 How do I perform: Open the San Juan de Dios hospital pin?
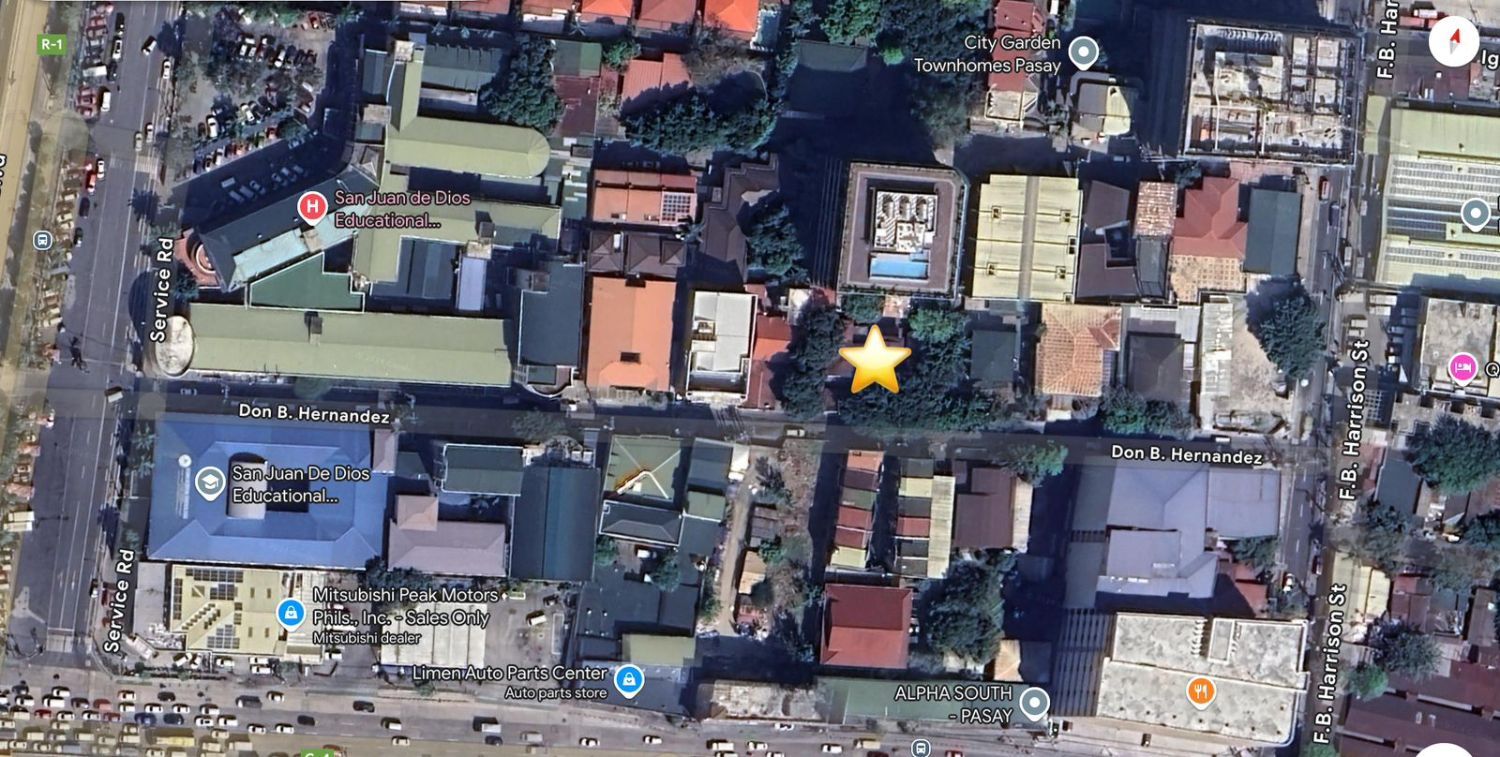pos(312,207)
